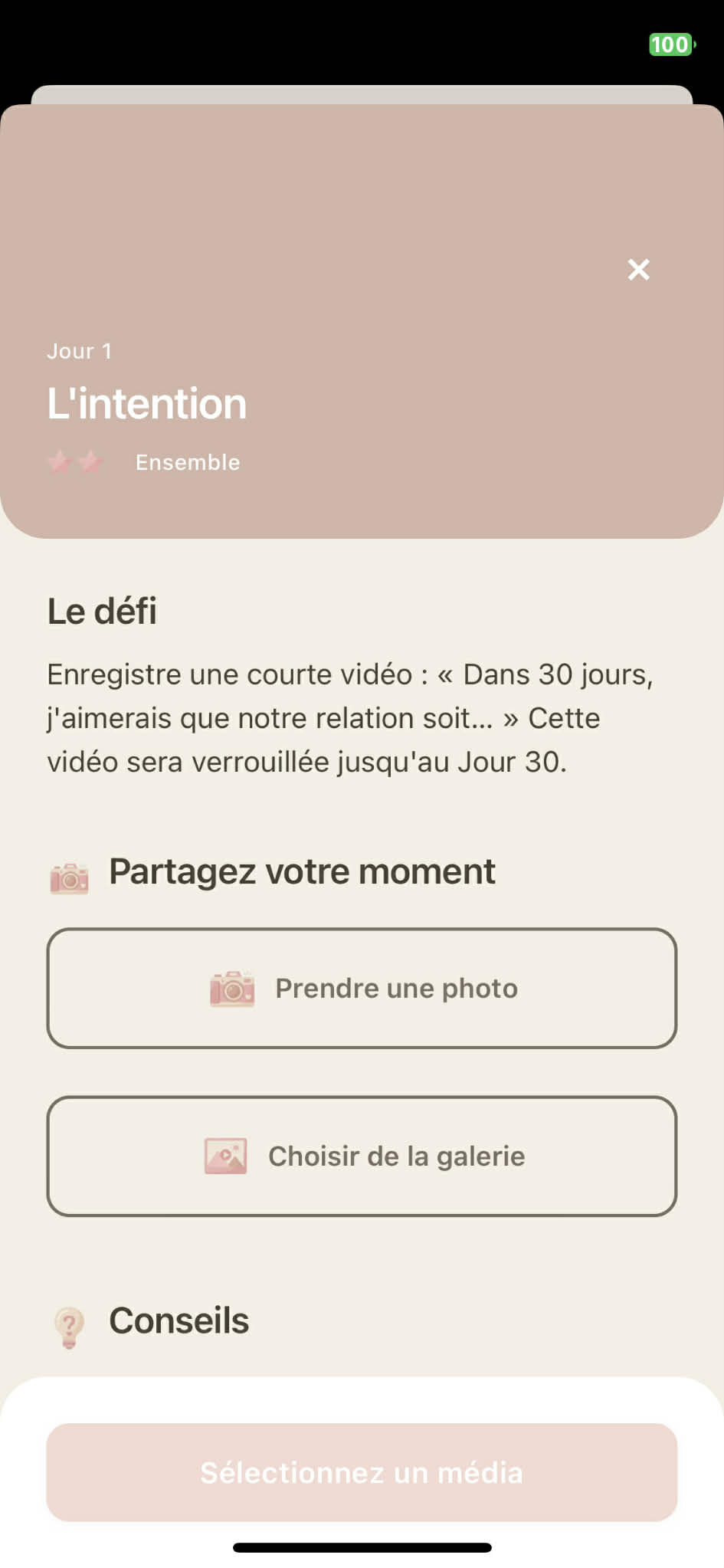Select the first star rating icon
The height and width of the screenshot is (1568, 724).
[x=57, y=461]
